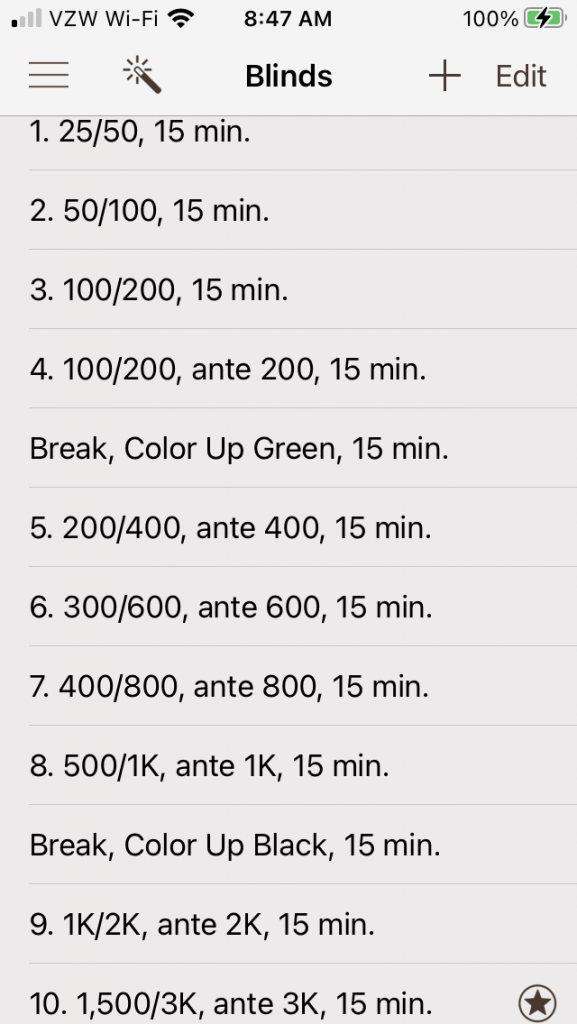Tap level 7. 400/800 row
The height and width of the screenshot is (1024, 577).
[x=288, y=686]
